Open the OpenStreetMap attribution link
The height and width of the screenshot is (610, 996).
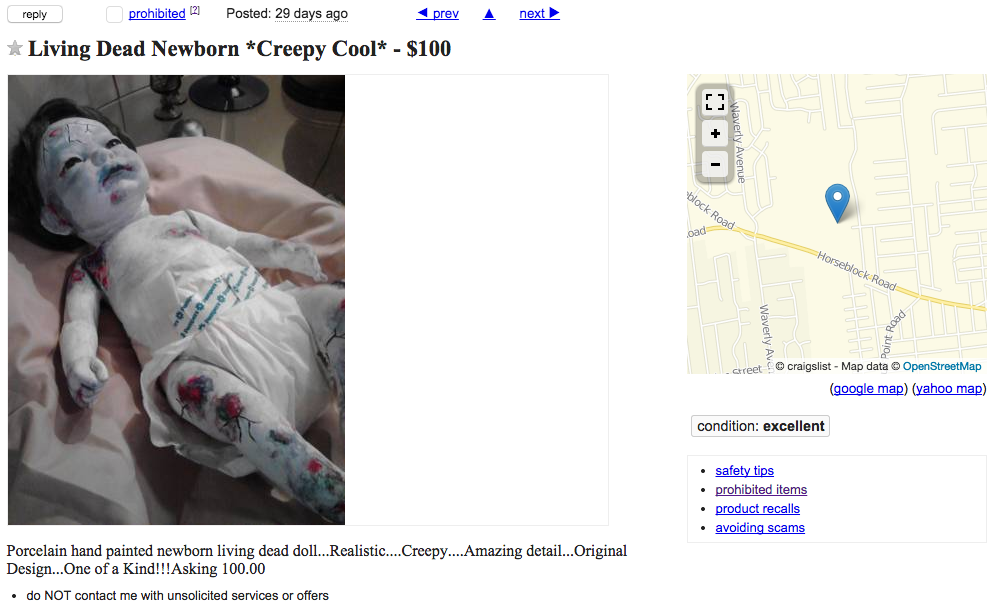(942, 367)
